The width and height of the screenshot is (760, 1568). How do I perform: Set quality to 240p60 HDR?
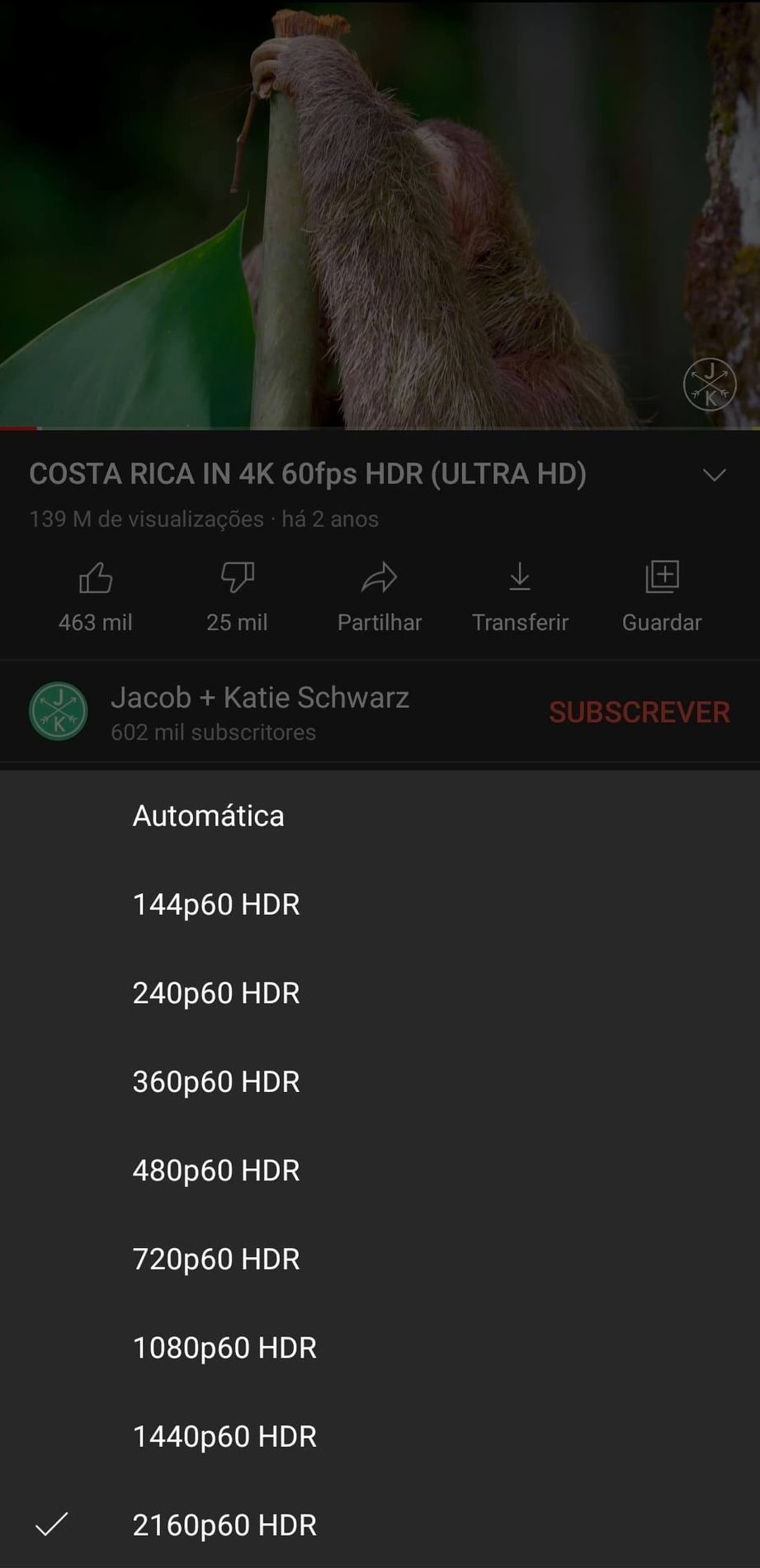coord(216,993)
